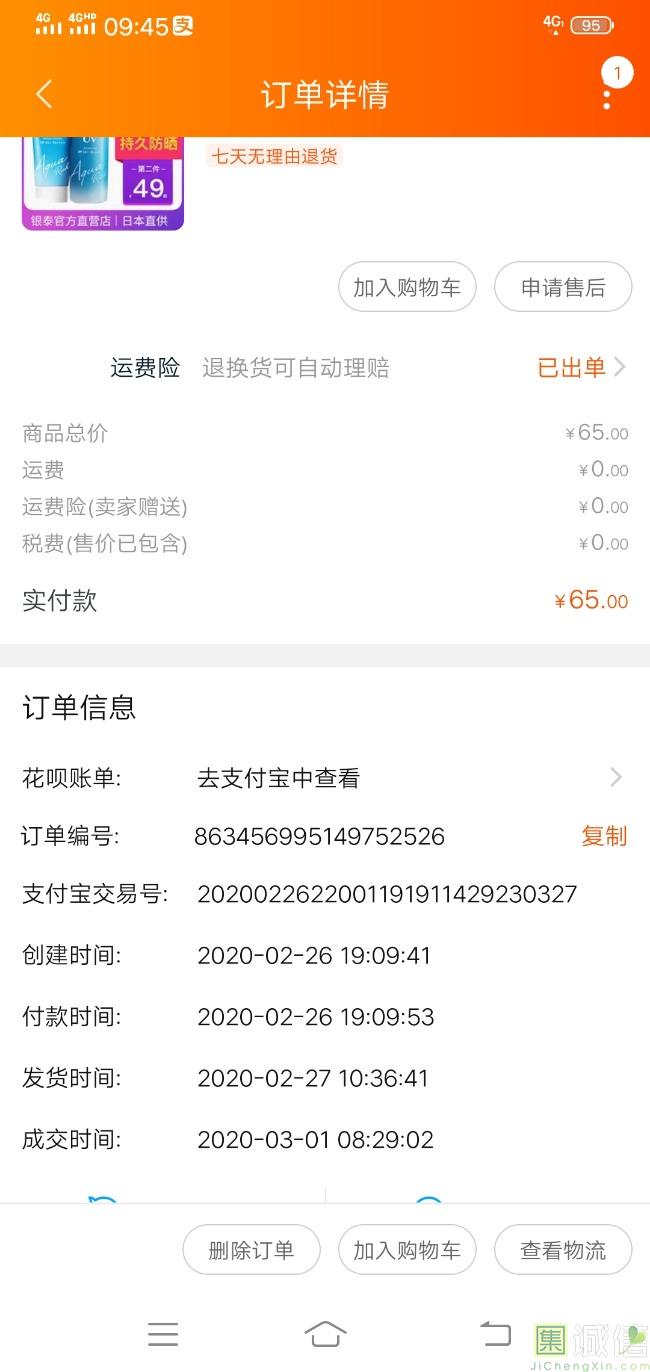Viewport: 650px width, 1372px height.
Task: Go back from order details
Action: (44, 94)
